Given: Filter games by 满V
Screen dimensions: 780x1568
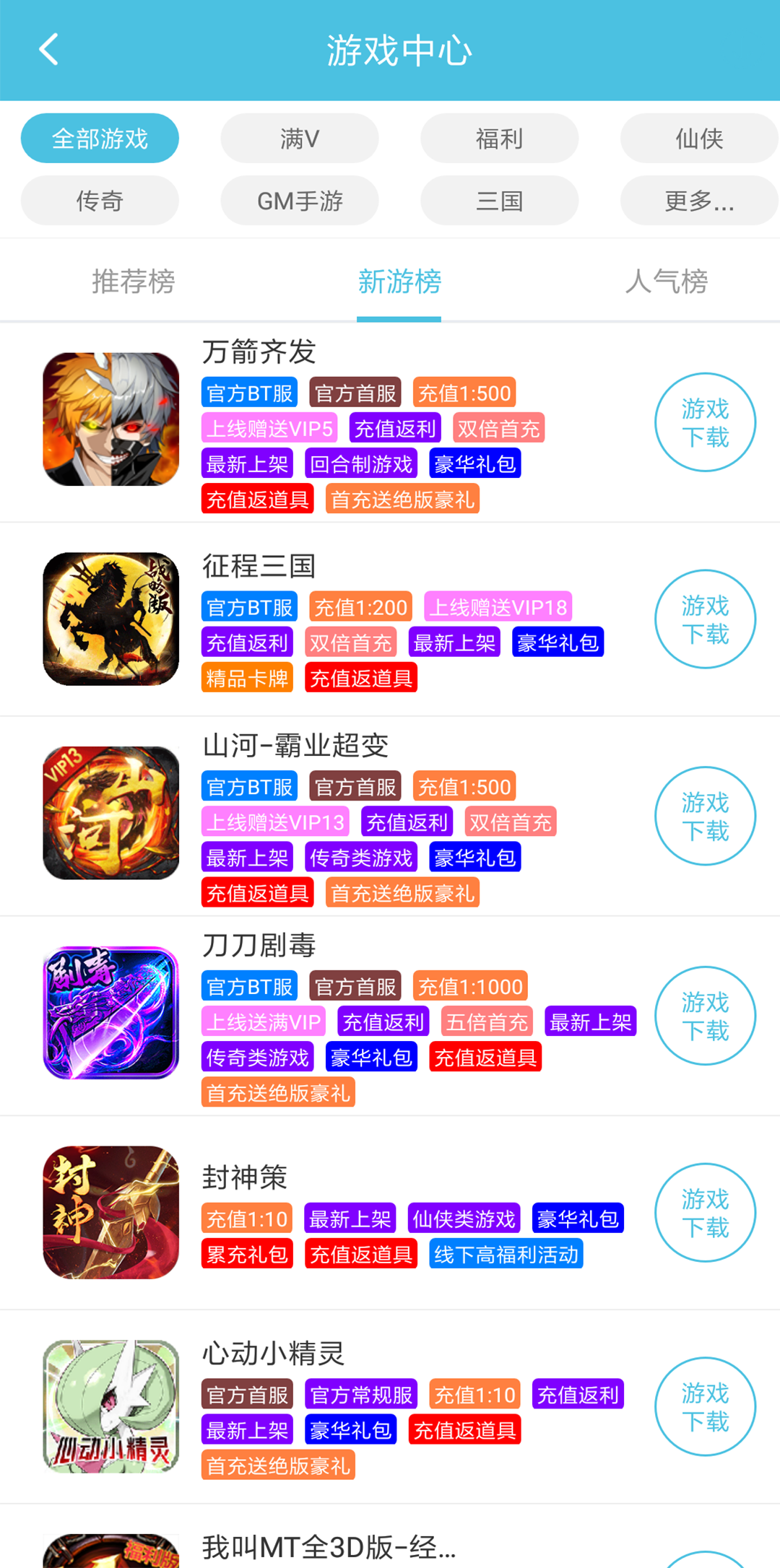Looking at the screenshot, I should tap(299, 138).
